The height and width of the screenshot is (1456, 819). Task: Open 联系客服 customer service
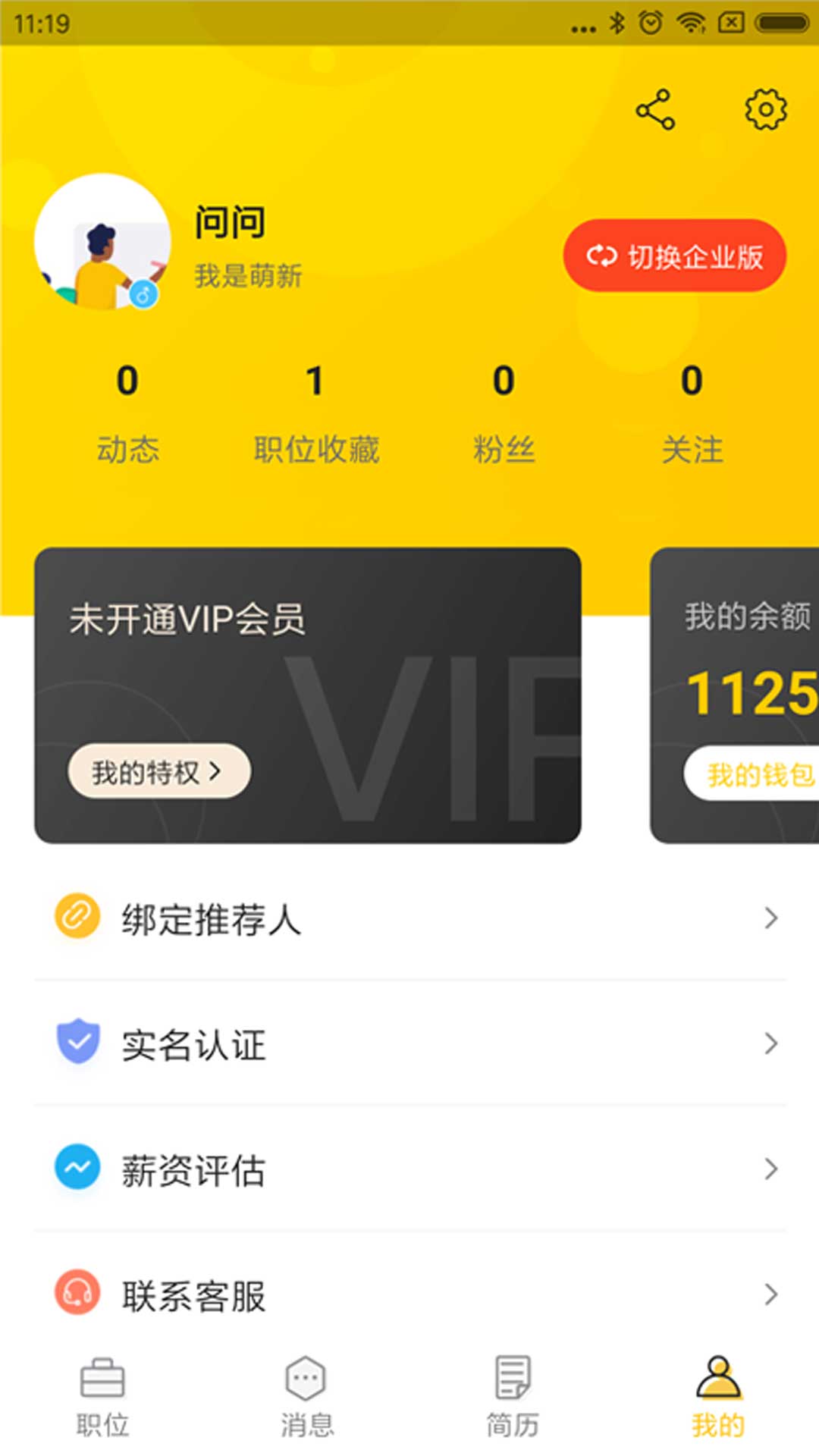click(x=409, y=1294)
